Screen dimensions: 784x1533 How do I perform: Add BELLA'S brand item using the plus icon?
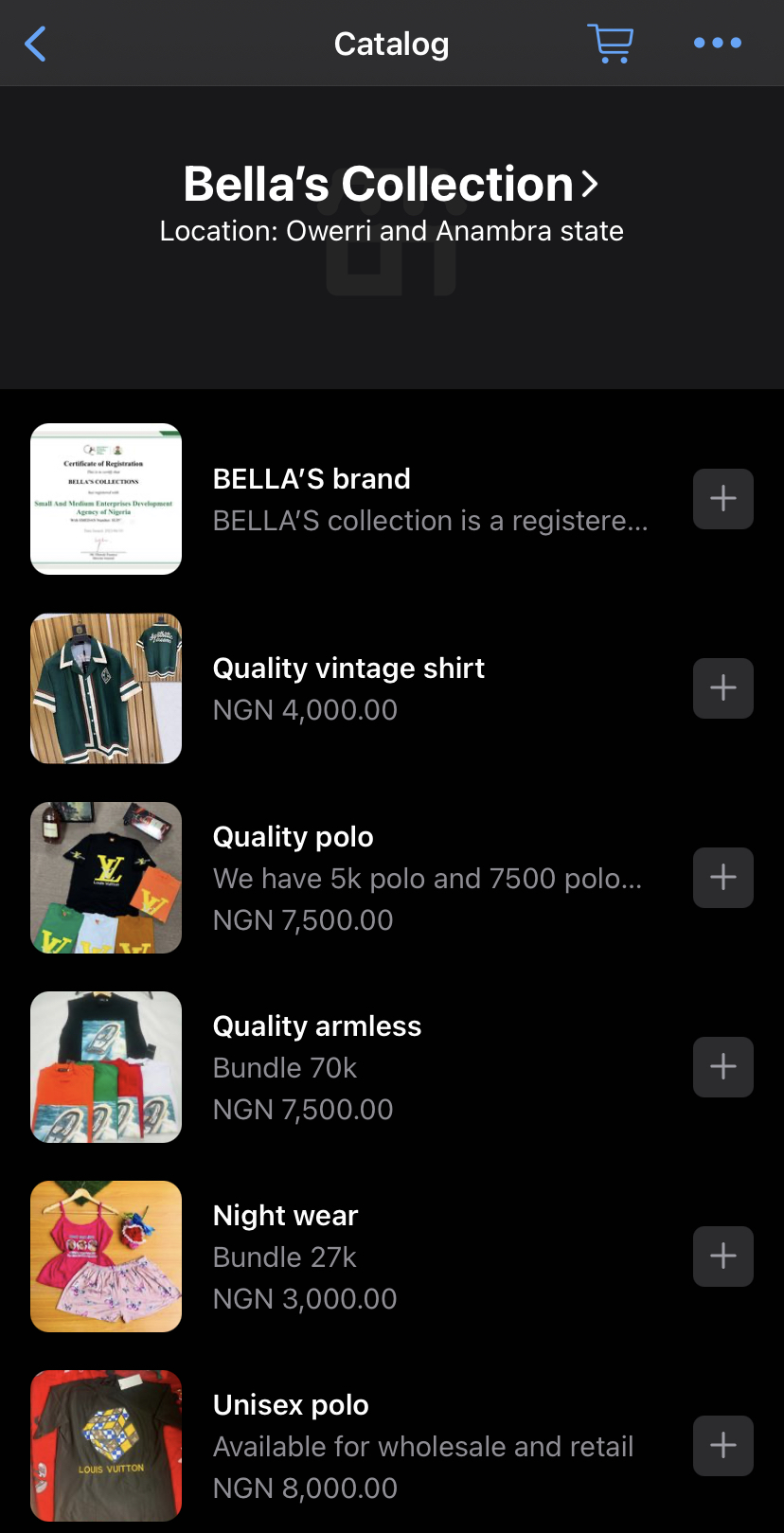722,499
